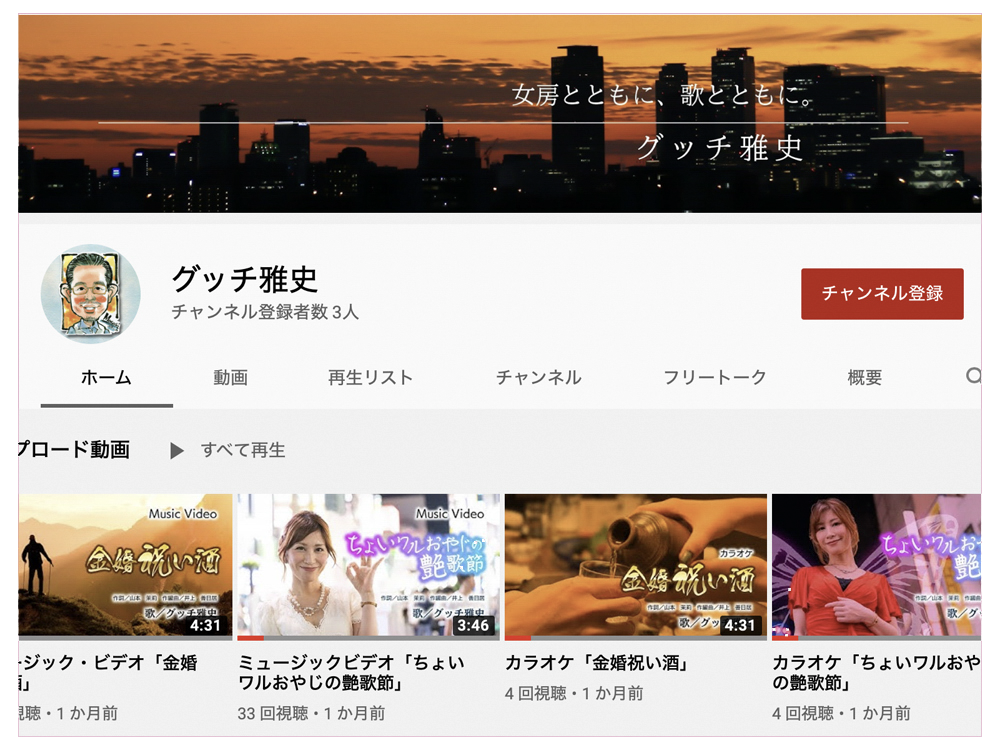Viewport: 1000px width, 750px height.
Task: Open the 再生リスト tab
Action: pyautogui.click(x=370, y=378)
